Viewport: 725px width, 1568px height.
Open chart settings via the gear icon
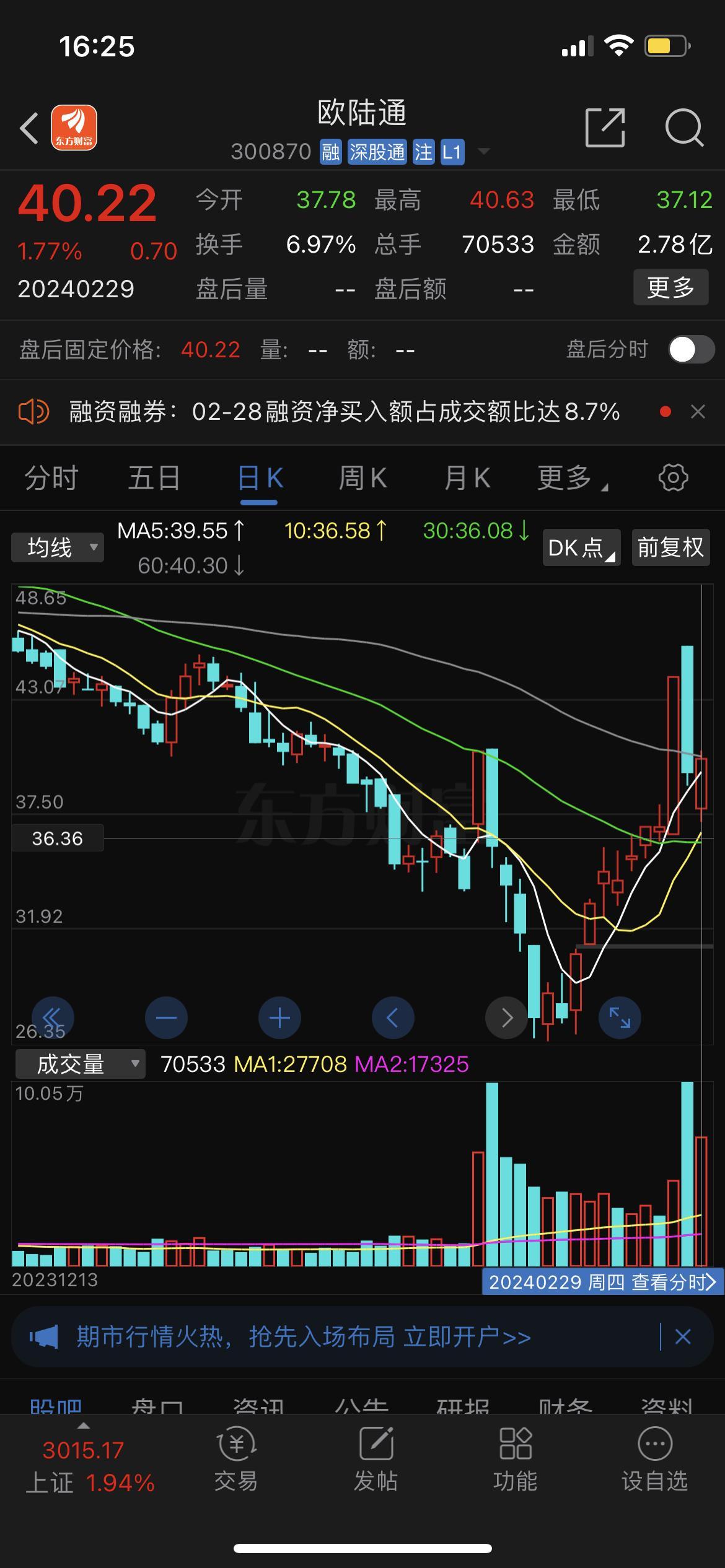click(673, 477)
